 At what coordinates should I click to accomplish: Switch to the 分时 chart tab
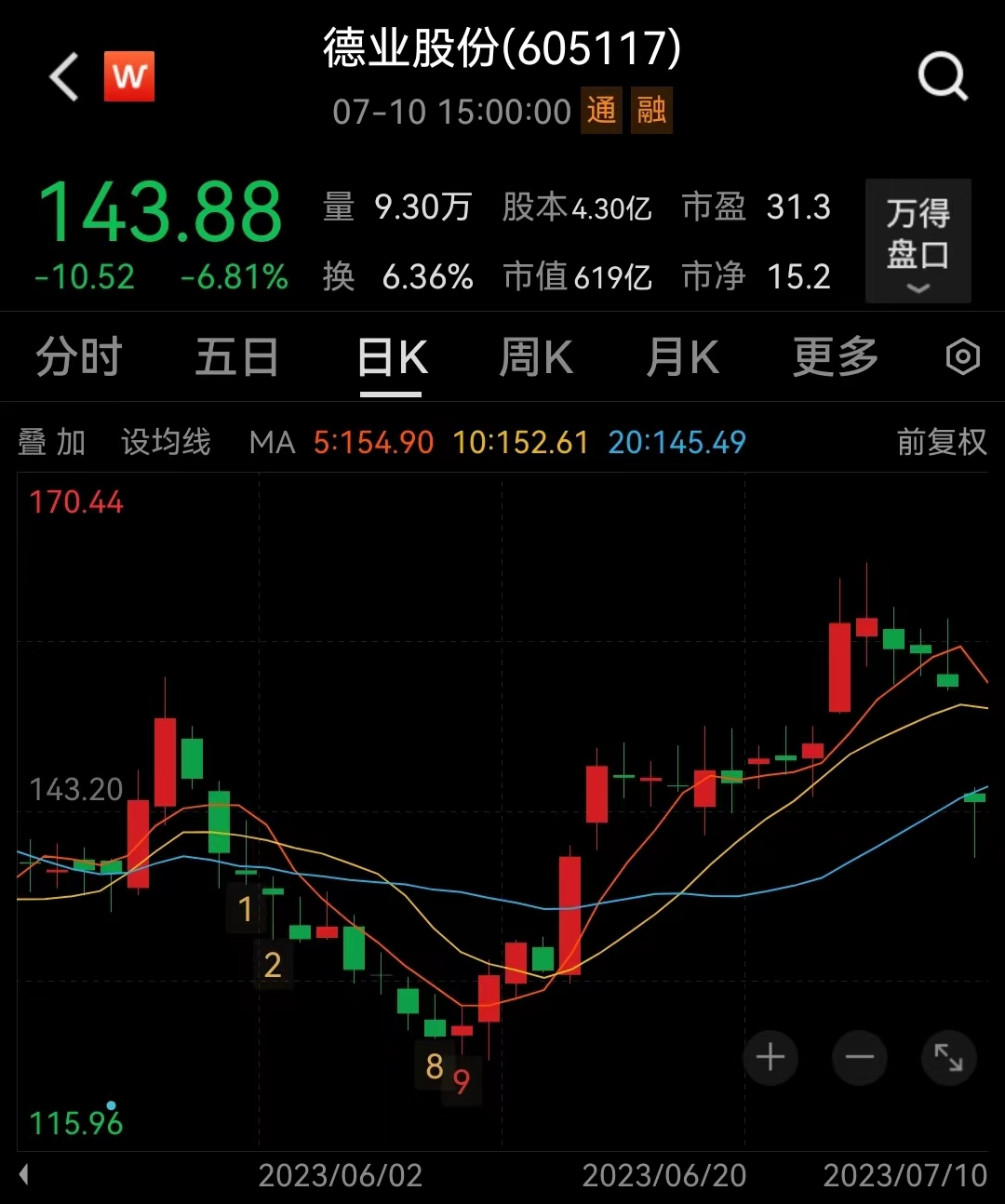[x=79, y=357]
